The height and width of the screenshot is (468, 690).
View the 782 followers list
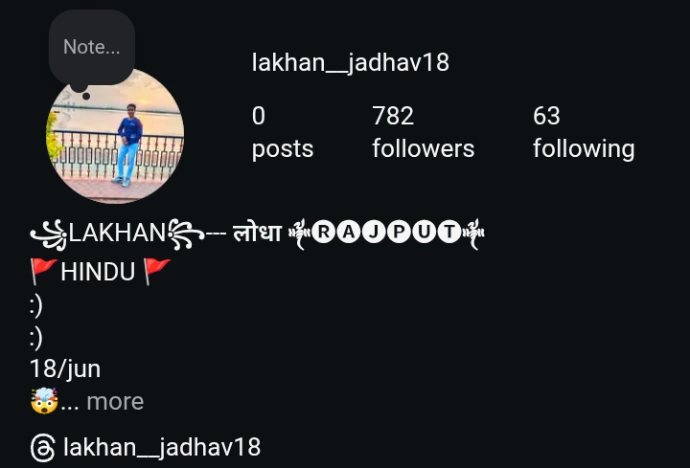pos(422,132)
